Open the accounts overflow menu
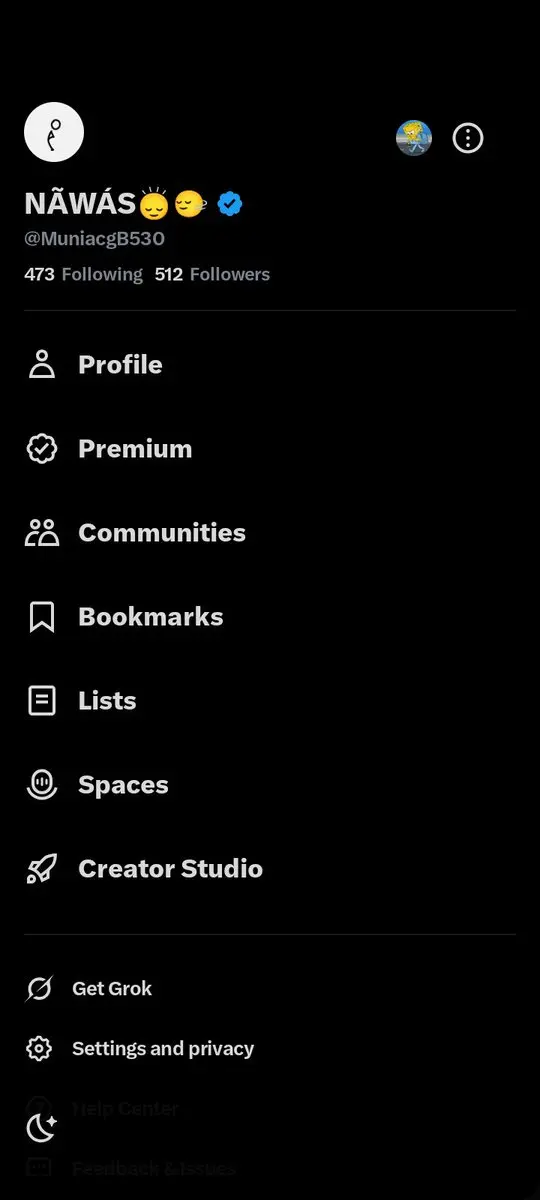Screen dimensions: 540x1200 [468, 138]
